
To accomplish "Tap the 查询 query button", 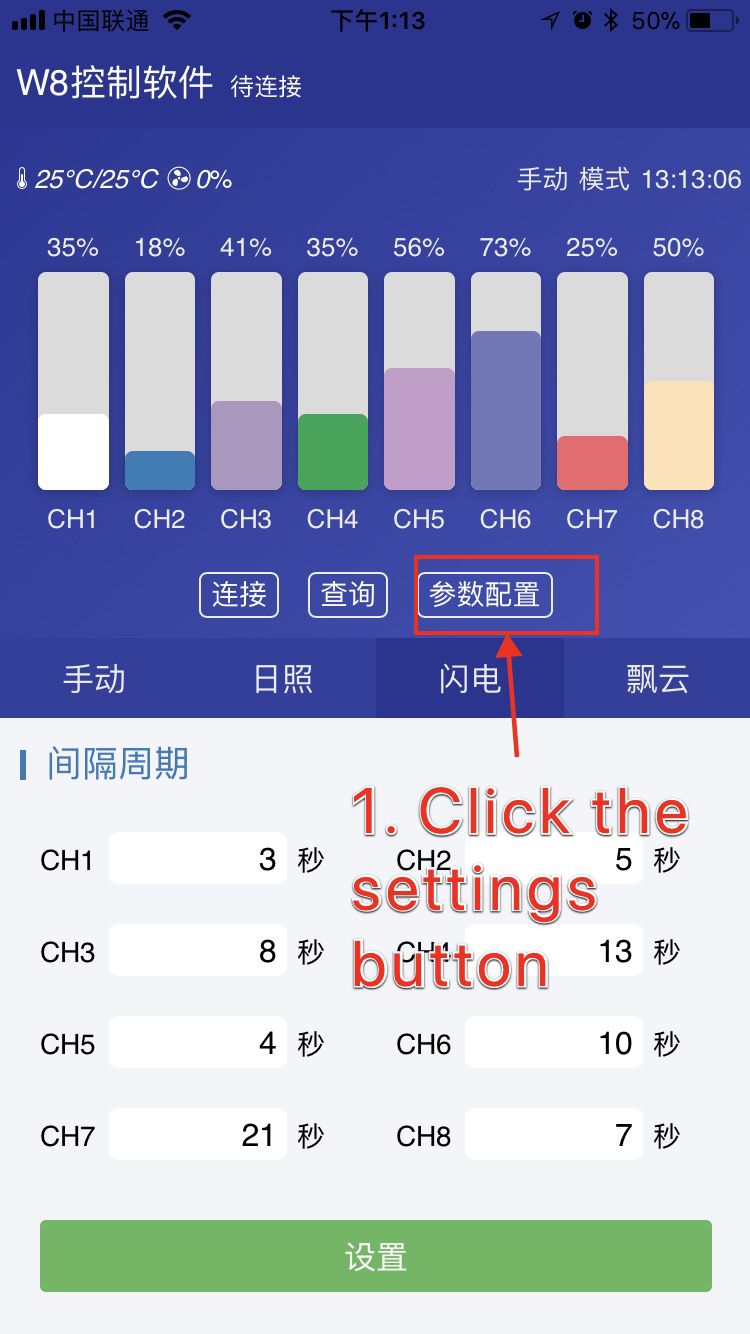I will point(347,595).
